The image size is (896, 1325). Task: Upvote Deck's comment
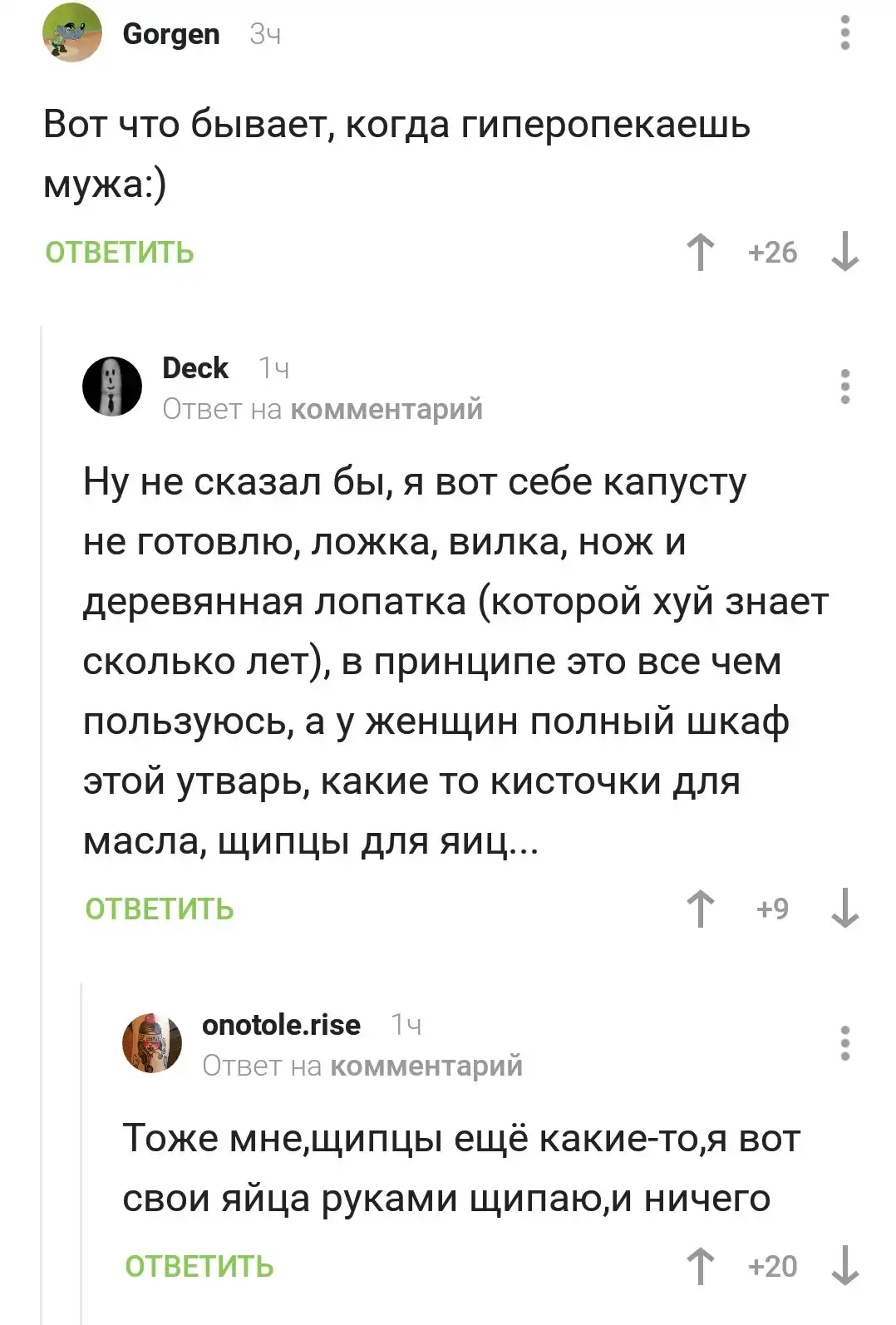click(x=701, y=909)
